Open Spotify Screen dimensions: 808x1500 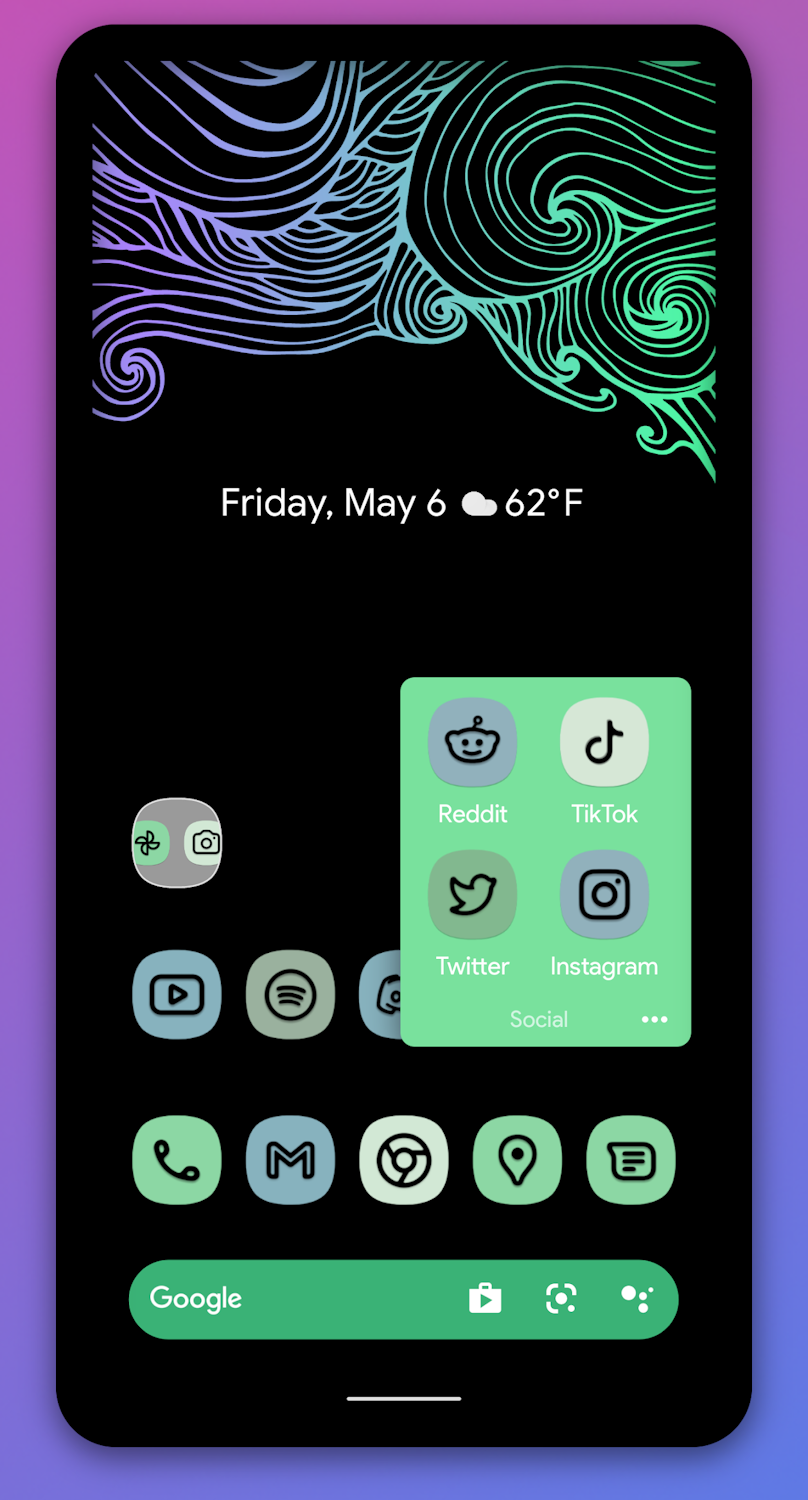point(290,994)
